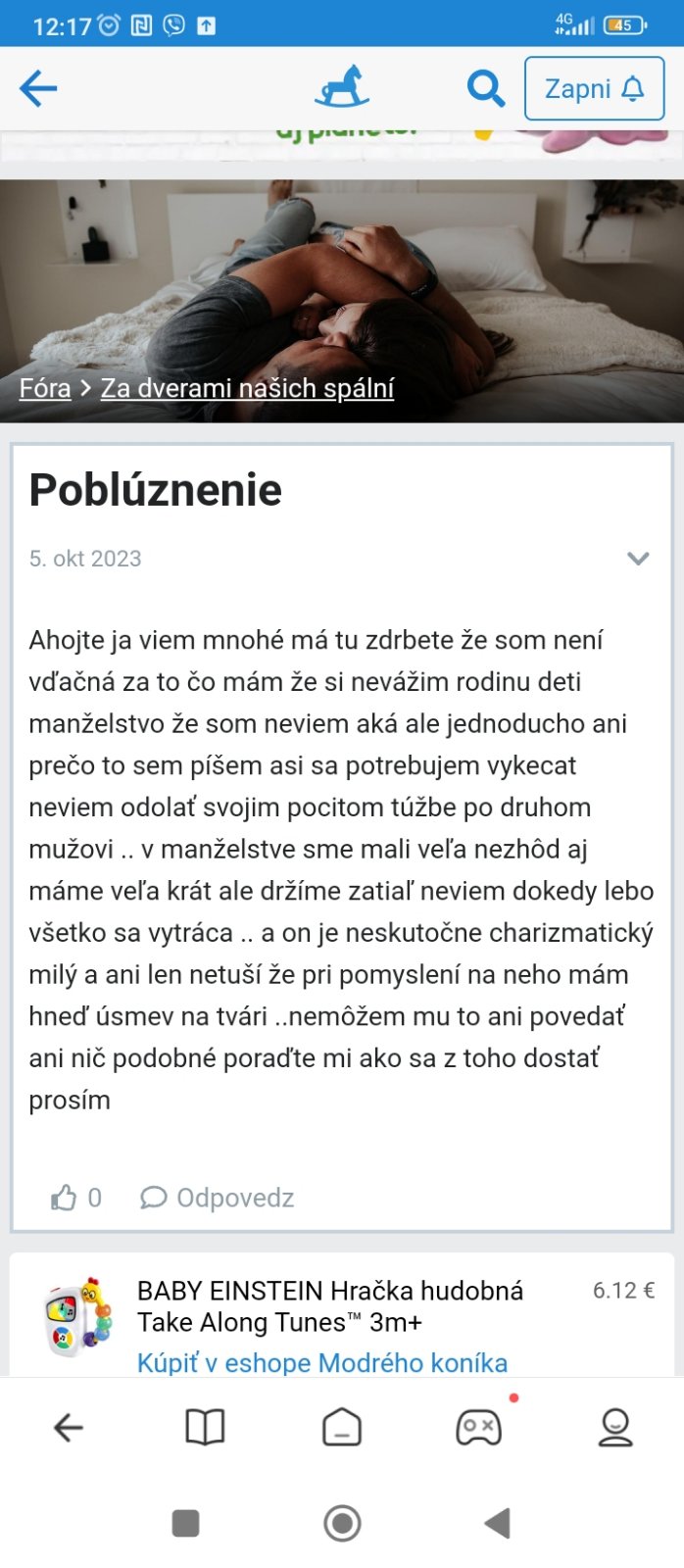684x1568 pixels.
Task: Open the BABY EINSTEIN toy product card
Action: pyautogui.click(x=329, y=1307)
